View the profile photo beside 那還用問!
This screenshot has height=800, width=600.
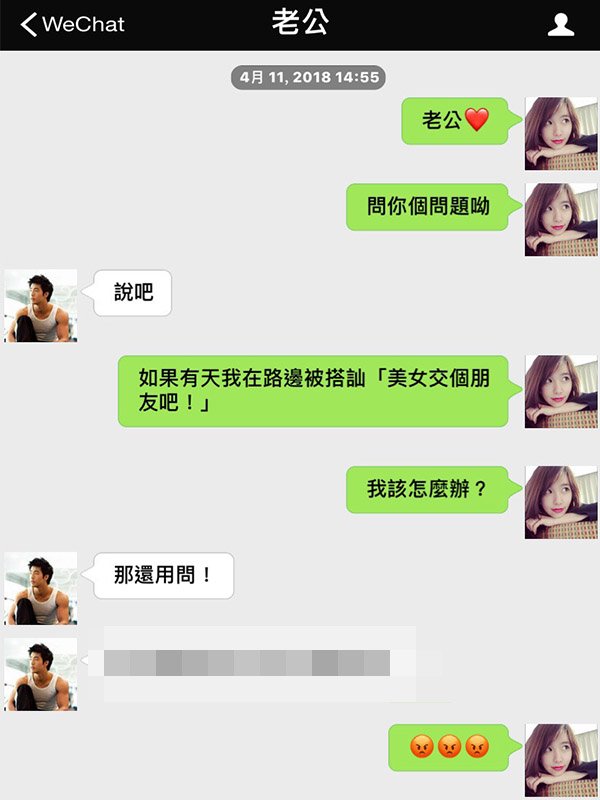(41, 588)
